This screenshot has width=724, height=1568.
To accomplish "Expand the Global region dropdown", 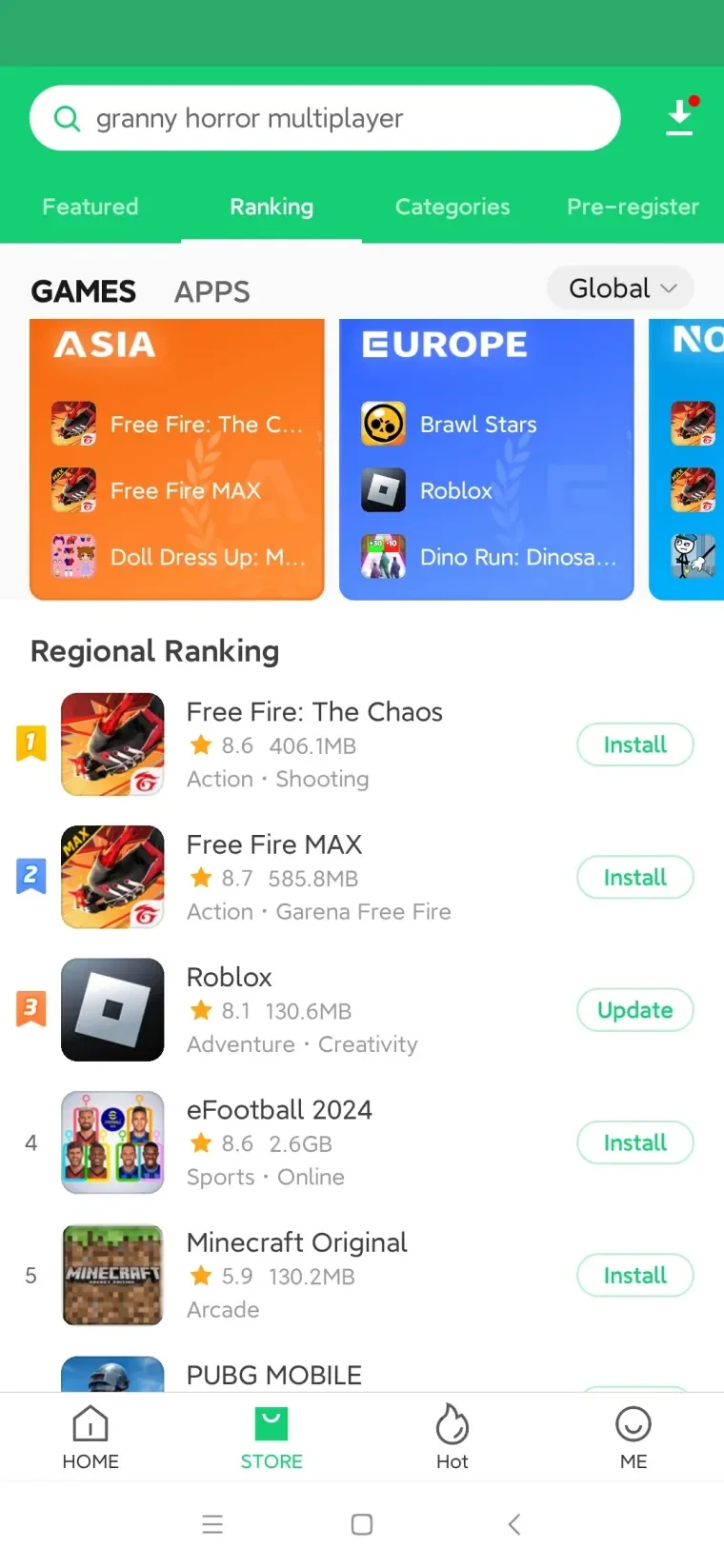I will point(621,288).
